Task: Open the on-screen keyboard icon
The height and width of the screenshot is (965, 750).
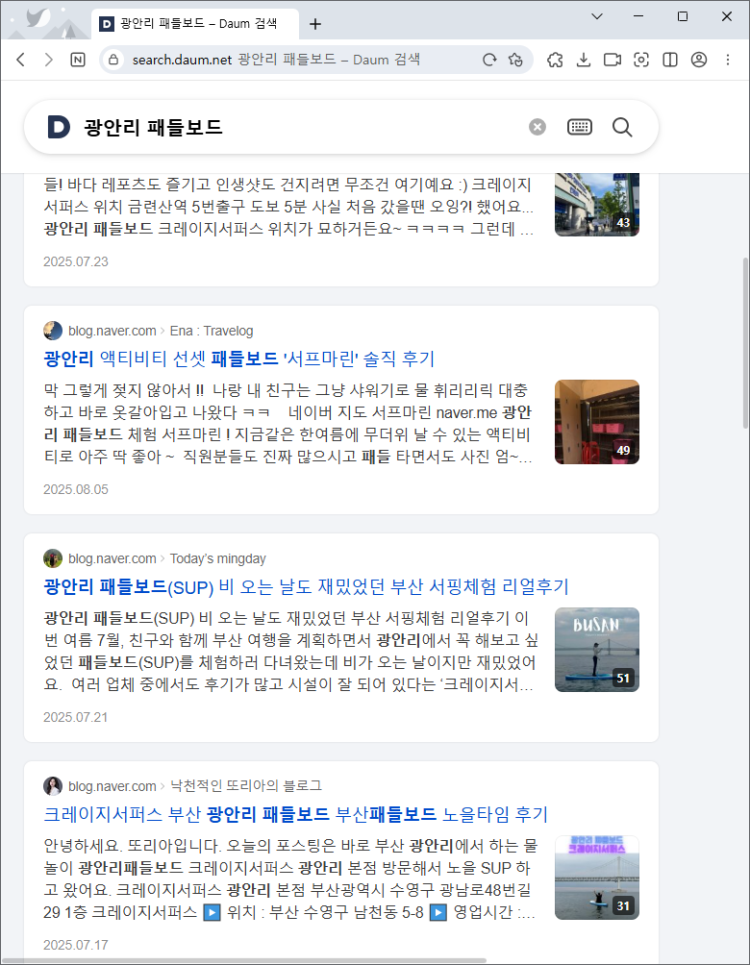Action: click(x=579, y=127)
